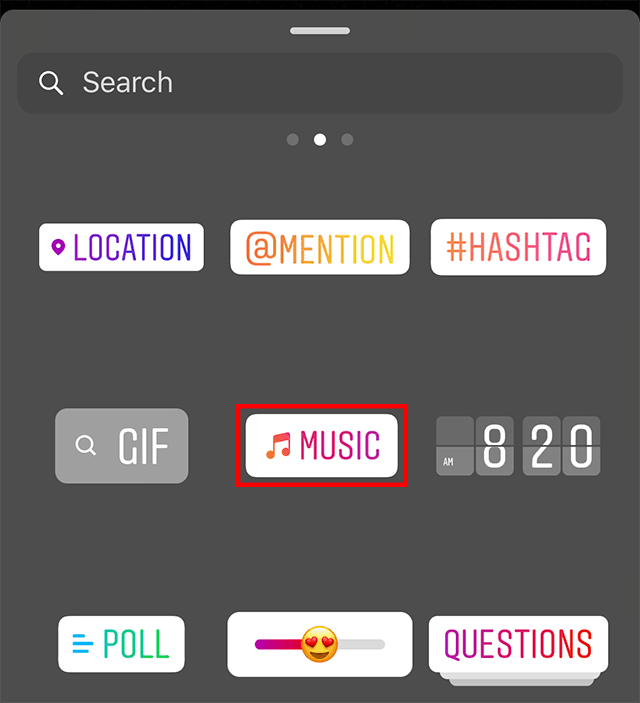Select the Music sticker
This screenshot has height=703, width=640.
(x=321, y=445)
